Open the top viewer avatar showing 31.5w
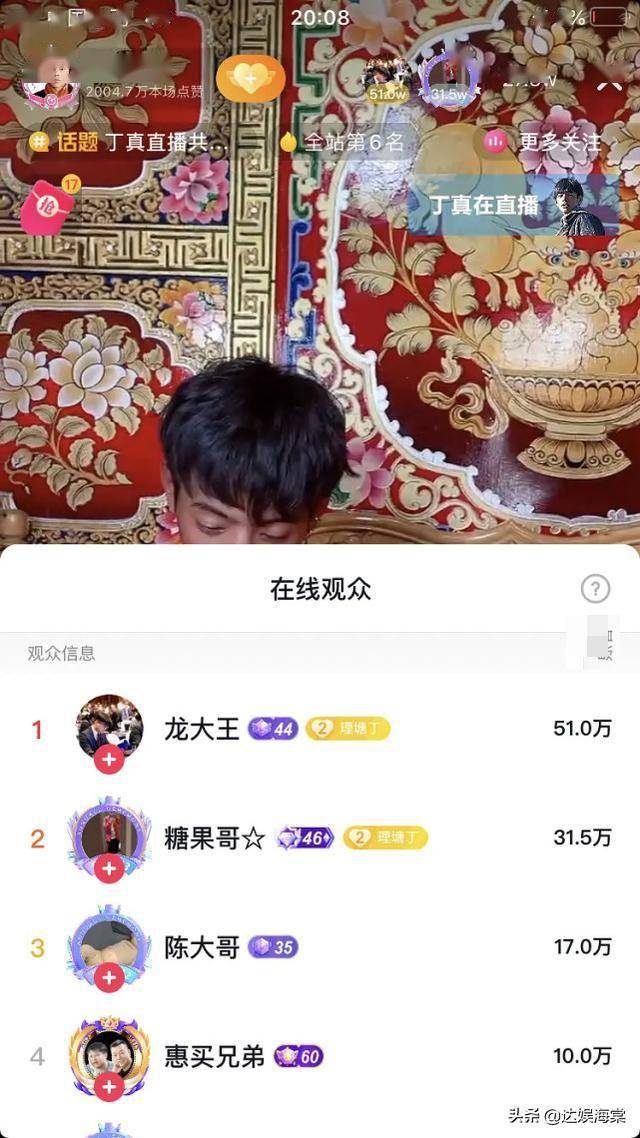The height and width of the screenshot is (1138, 640). (446, 79)
